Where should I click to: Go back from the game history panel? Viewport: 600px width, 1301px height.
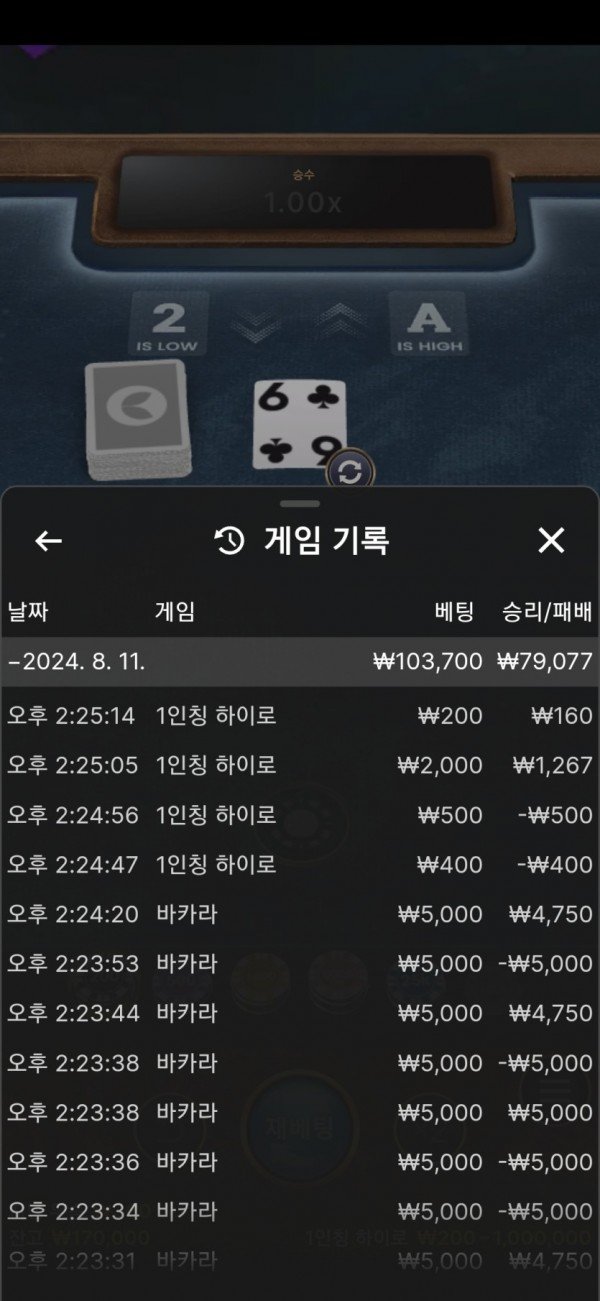coord(48,541)
